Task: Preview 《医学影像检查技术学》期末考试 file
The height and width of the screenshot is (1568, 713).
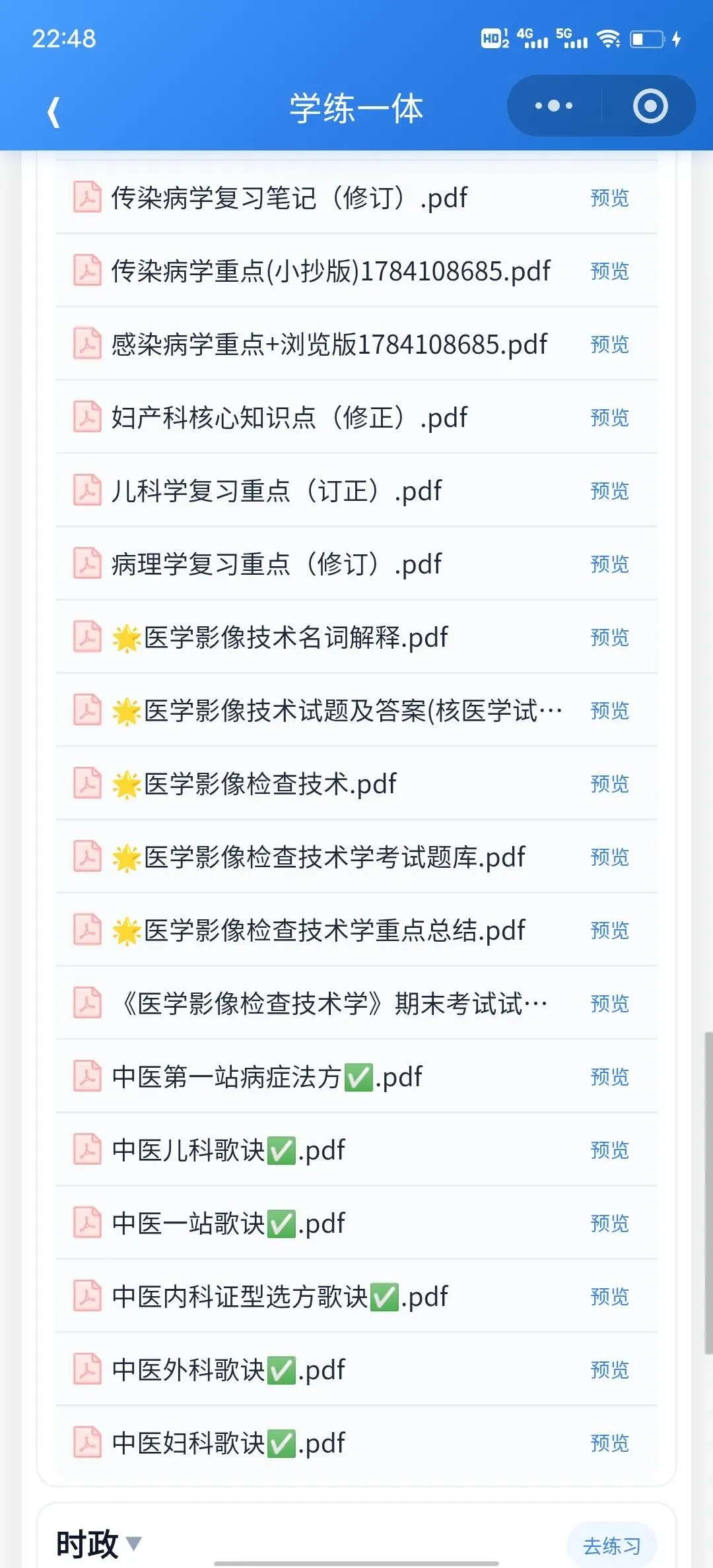Action: pos(609,1003)
